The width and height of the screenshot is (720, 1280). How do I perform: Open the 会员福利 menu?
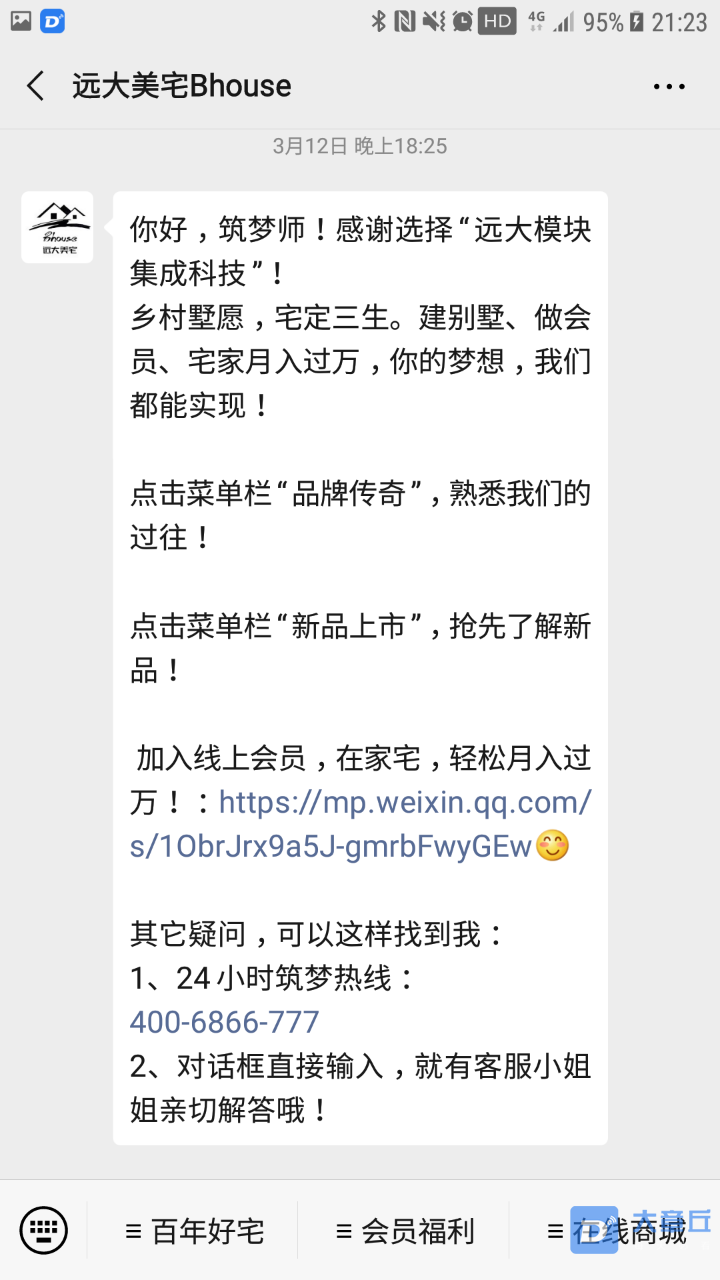pyautogui.click(x=405, y=1231)
